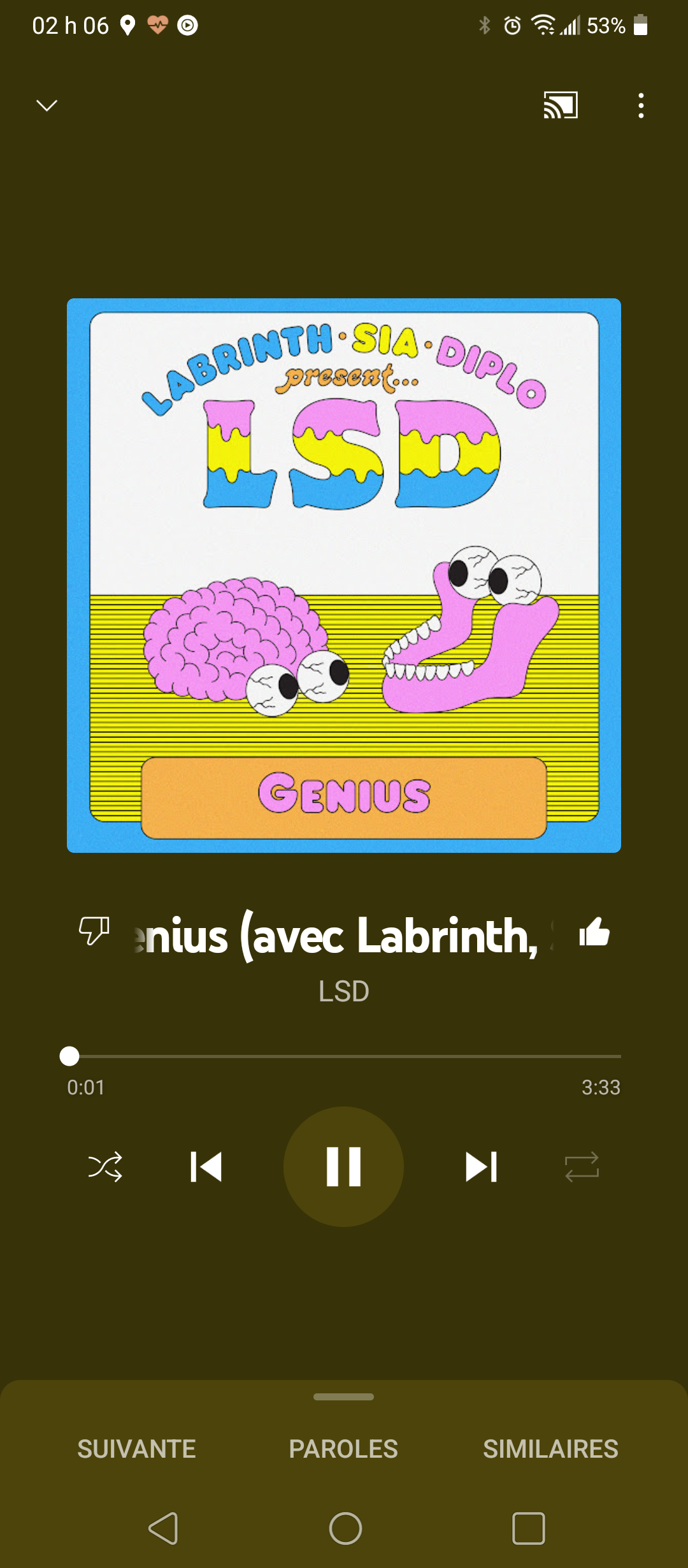Go back using system navigation
This screenshot has height=1568, width=688.
tap(163, 1528)
